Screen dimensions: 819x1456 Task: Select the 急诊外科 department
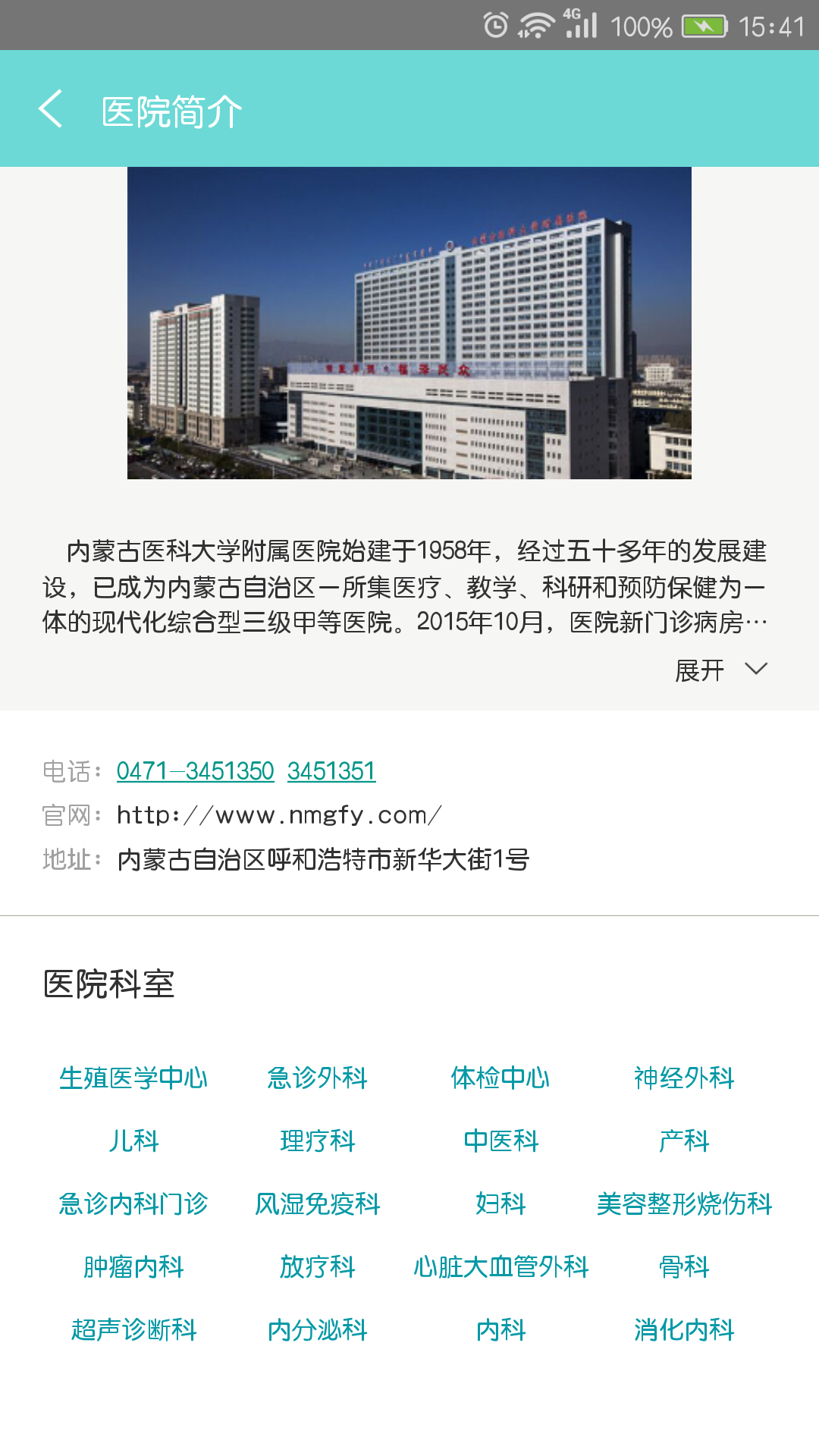(x=317, y=1078)
